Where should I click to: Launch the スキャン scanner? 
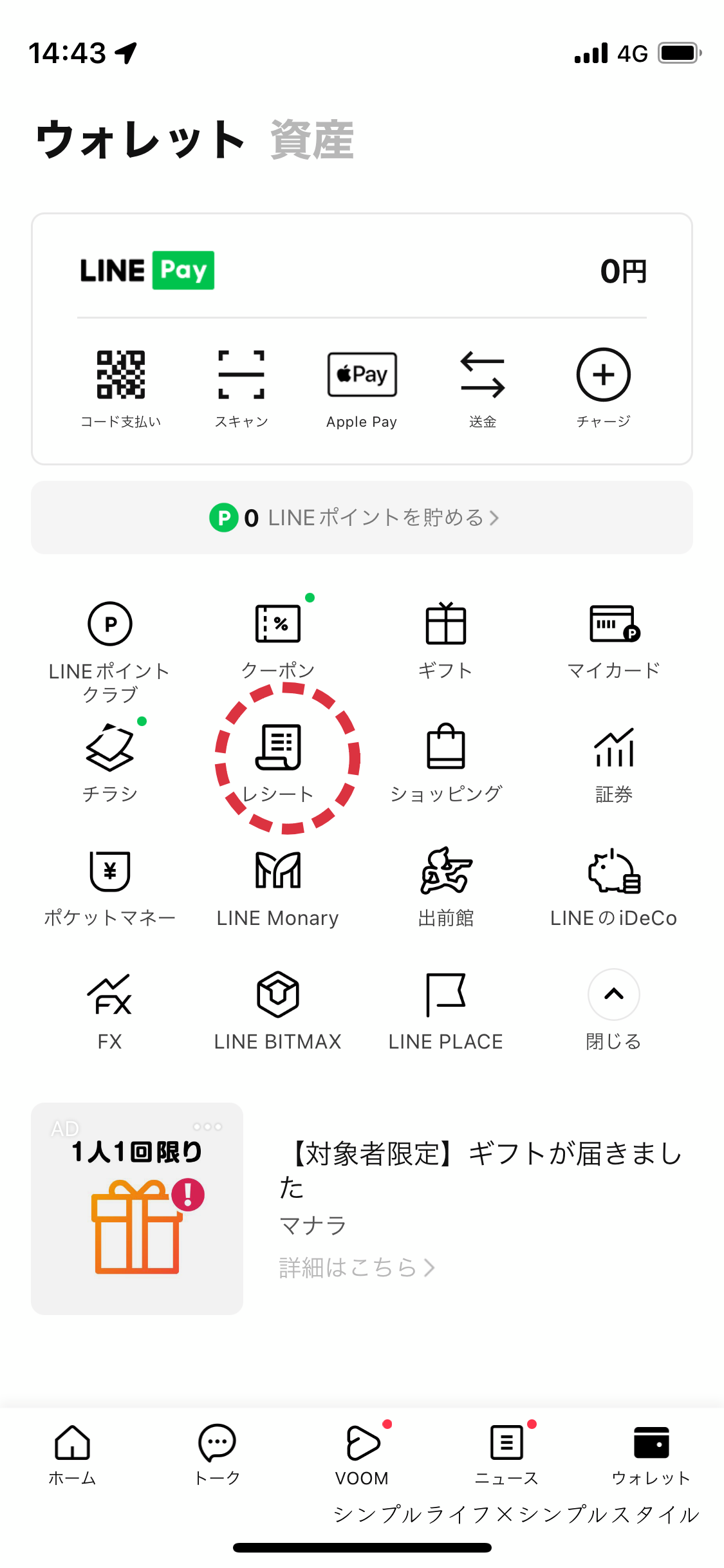point(241,386)
